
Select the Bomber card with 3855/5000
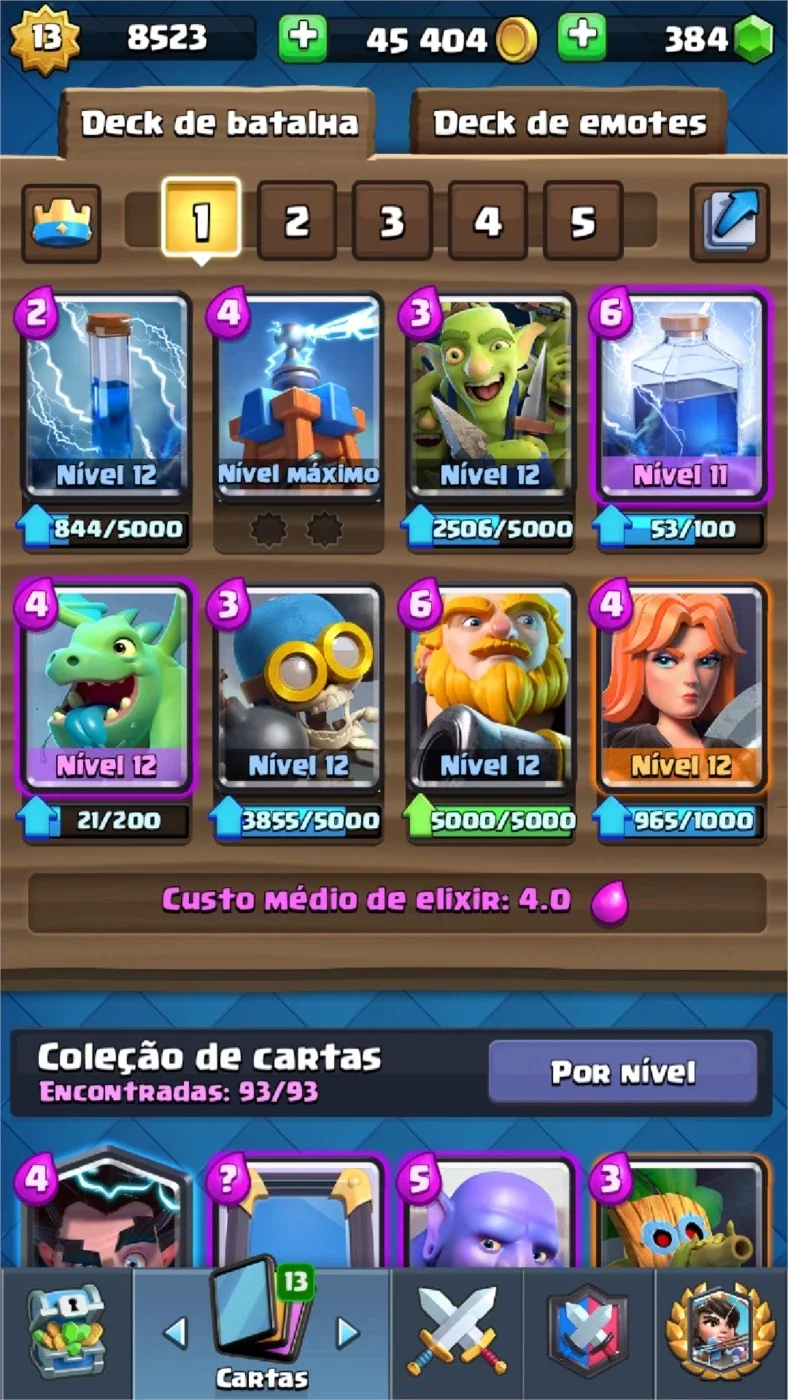pyautogui.click(x=299, y=688)
